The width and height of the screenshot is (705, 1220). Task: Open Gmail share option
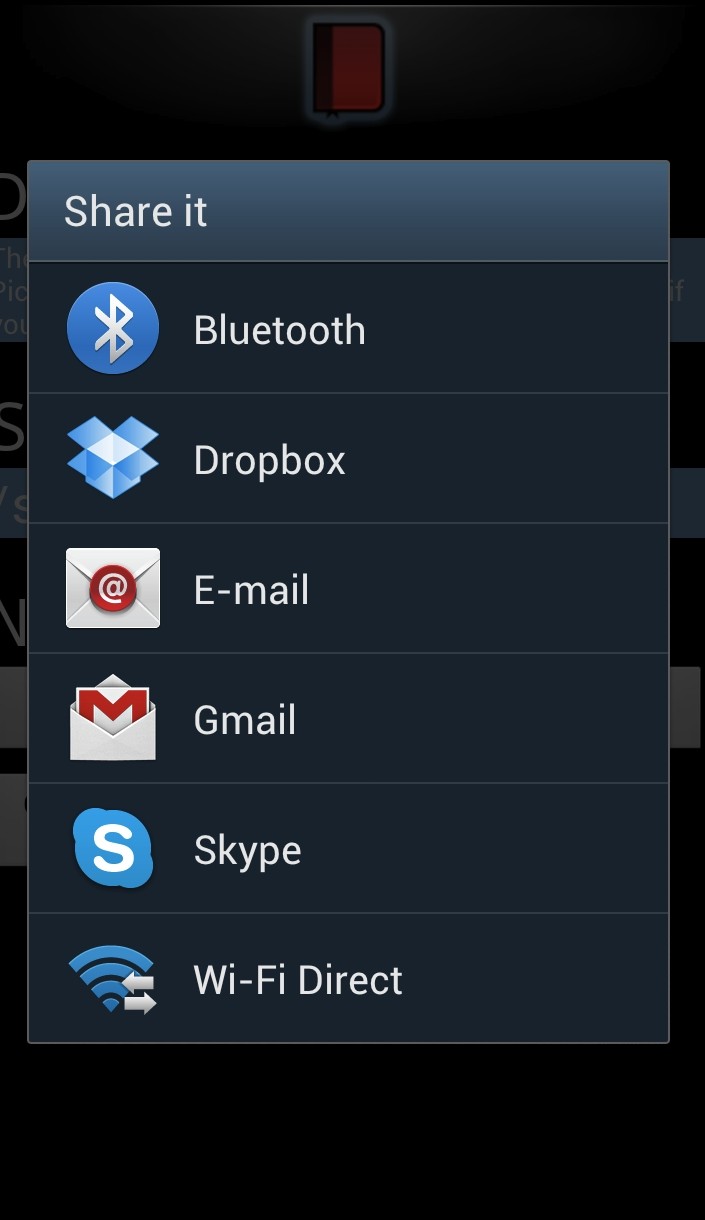pyautogui.click(x=348, y=719)
